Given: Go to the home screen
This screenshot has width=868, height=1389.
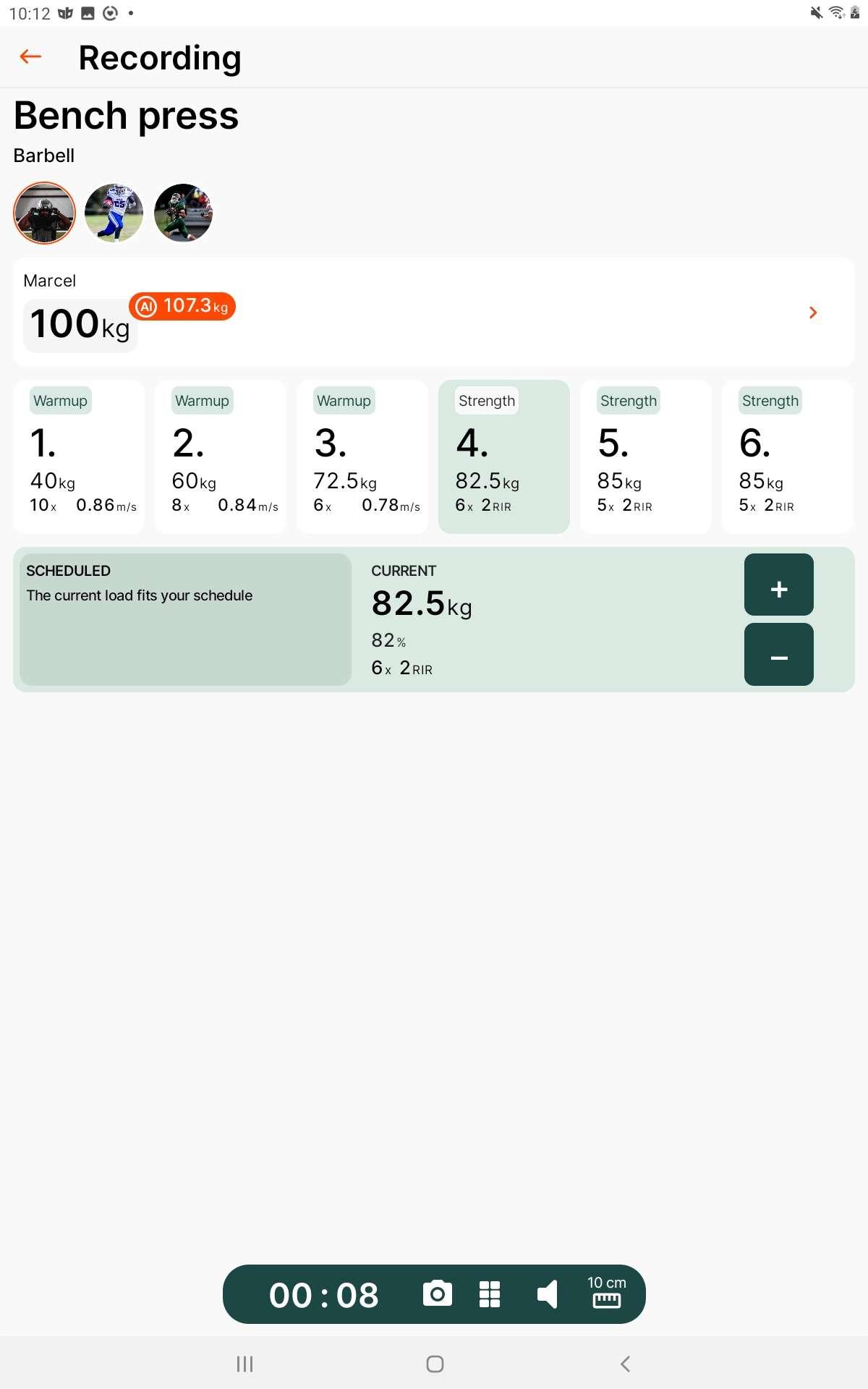Looking at the screenshot, I should click(435, 1364).
